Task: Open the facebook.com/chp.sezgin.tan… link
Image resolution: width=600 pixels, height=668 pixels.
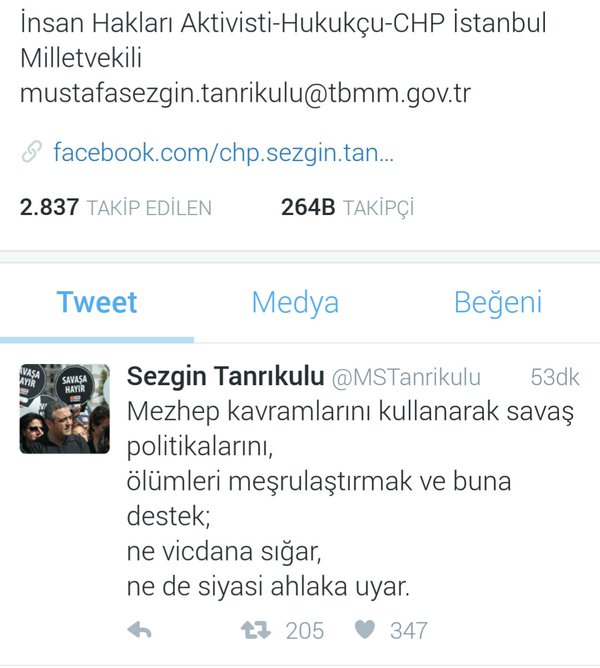Action: coord(222,153)
